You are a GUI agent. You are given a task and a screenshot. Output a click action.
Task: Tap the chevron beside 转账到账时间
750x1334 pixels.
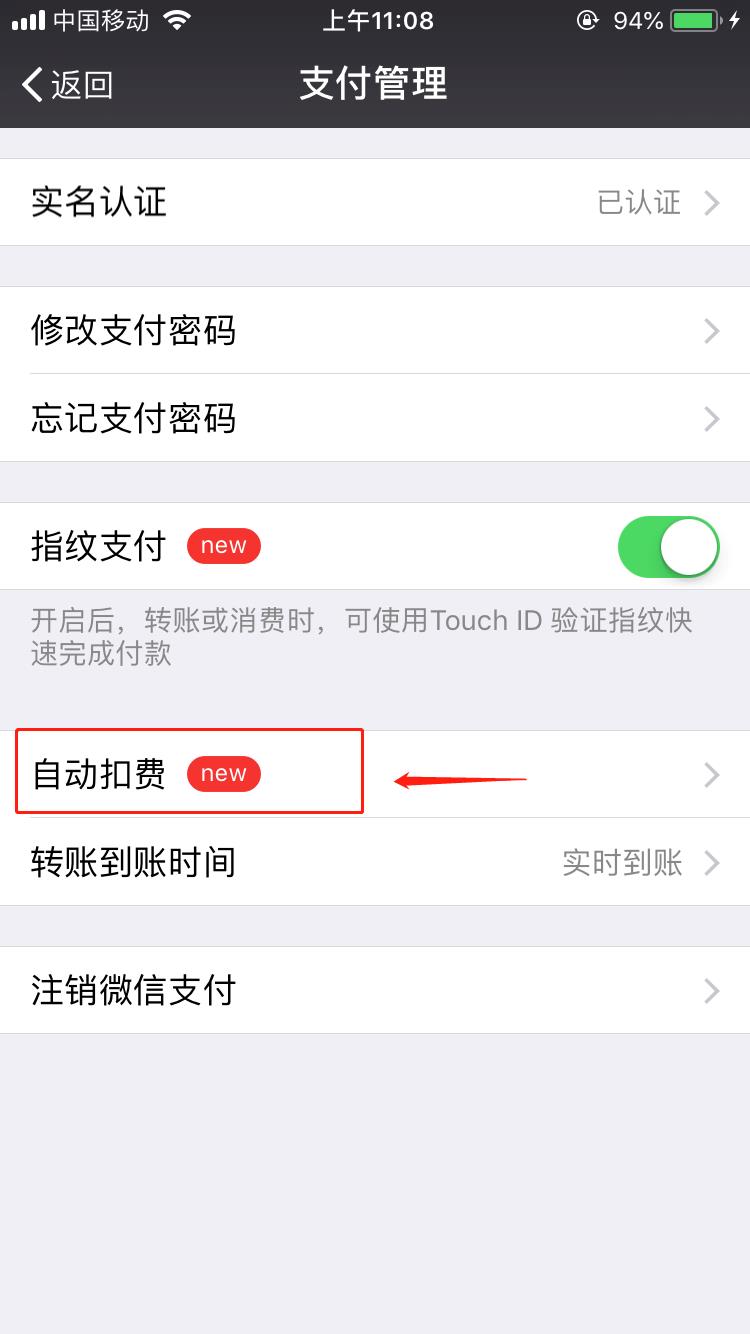(x=711, y=863)
